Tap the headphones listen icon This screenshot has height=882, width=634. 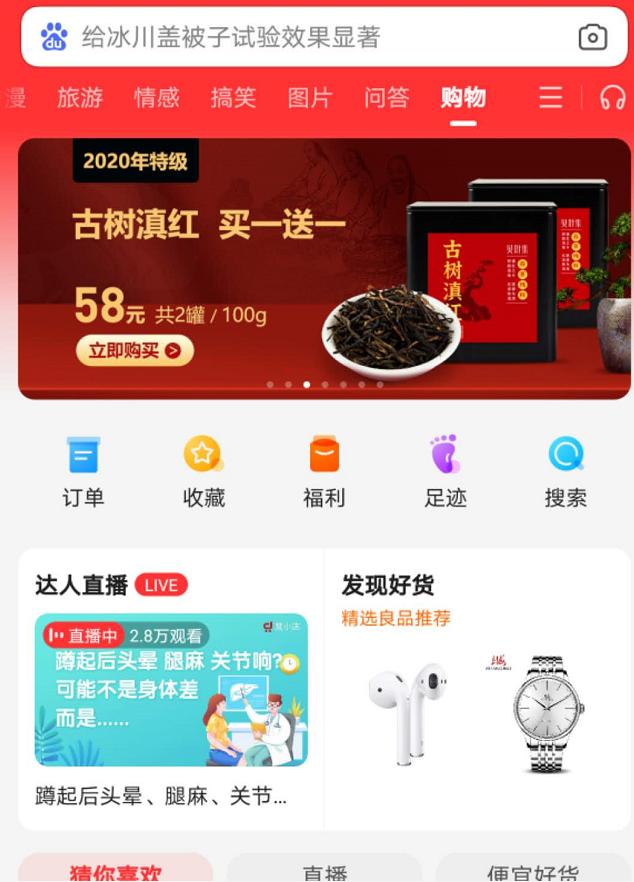coord(612,97)
